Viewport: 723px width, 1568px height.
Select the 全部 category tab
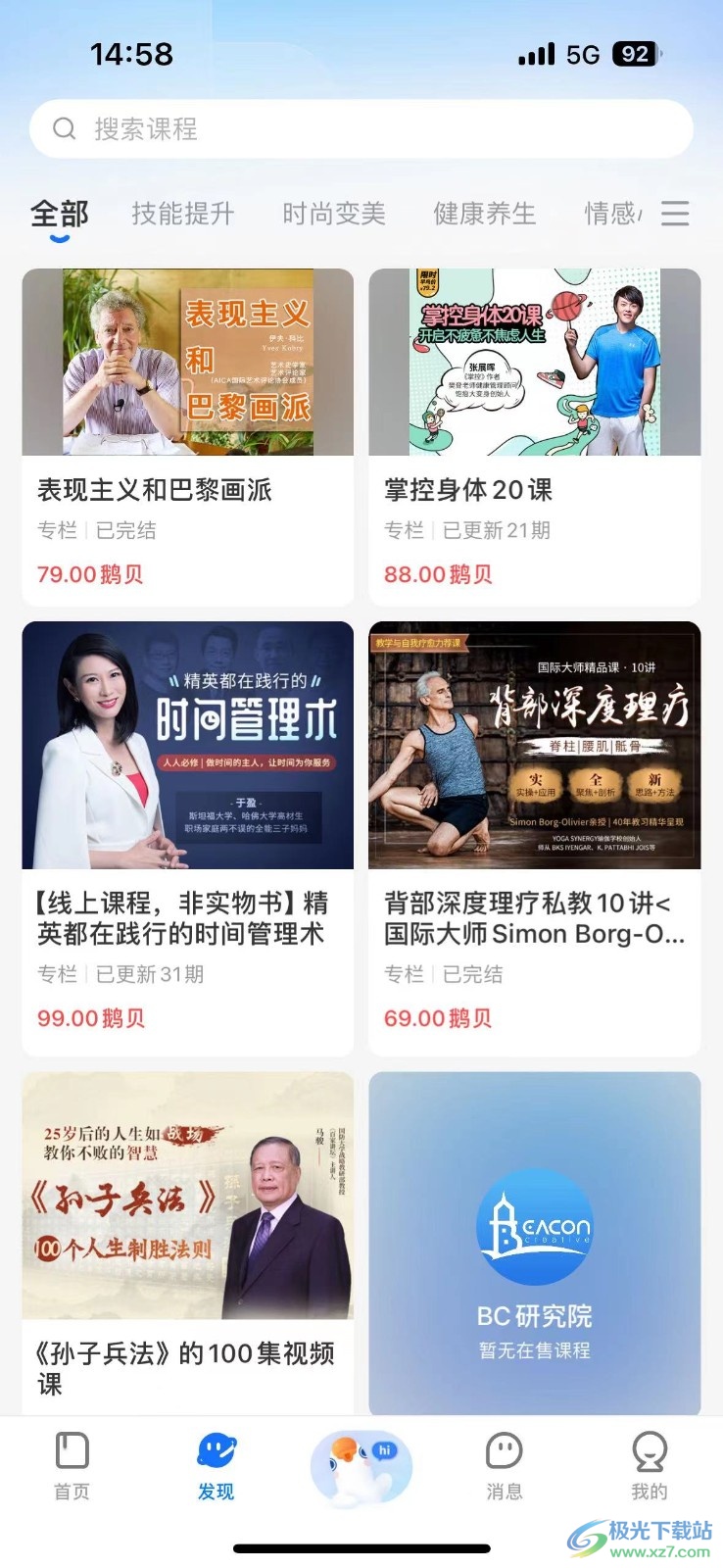tap(60, 214)
